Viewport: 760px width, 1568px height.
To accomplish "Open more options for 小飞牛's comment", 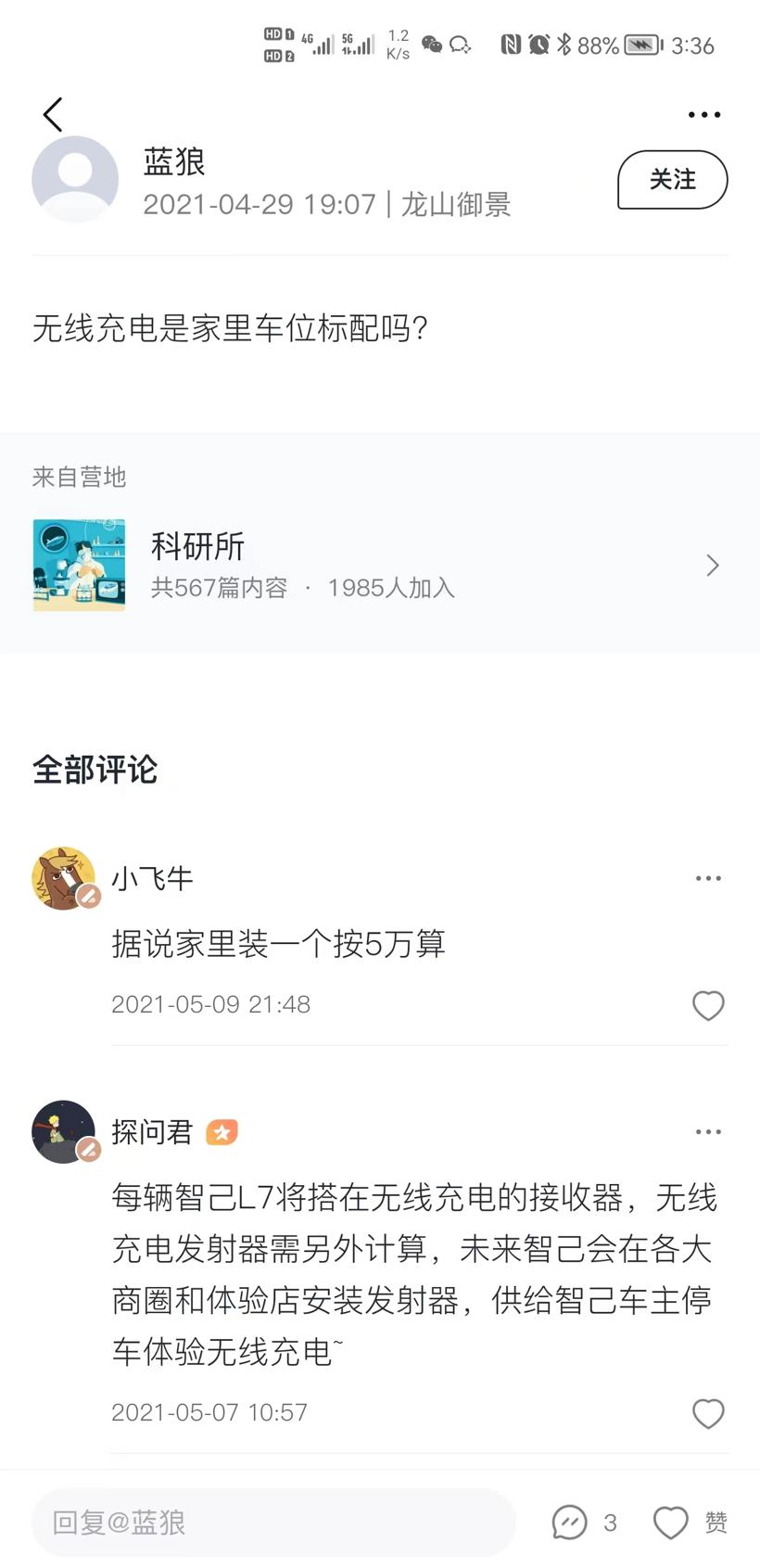I will 708,878.
